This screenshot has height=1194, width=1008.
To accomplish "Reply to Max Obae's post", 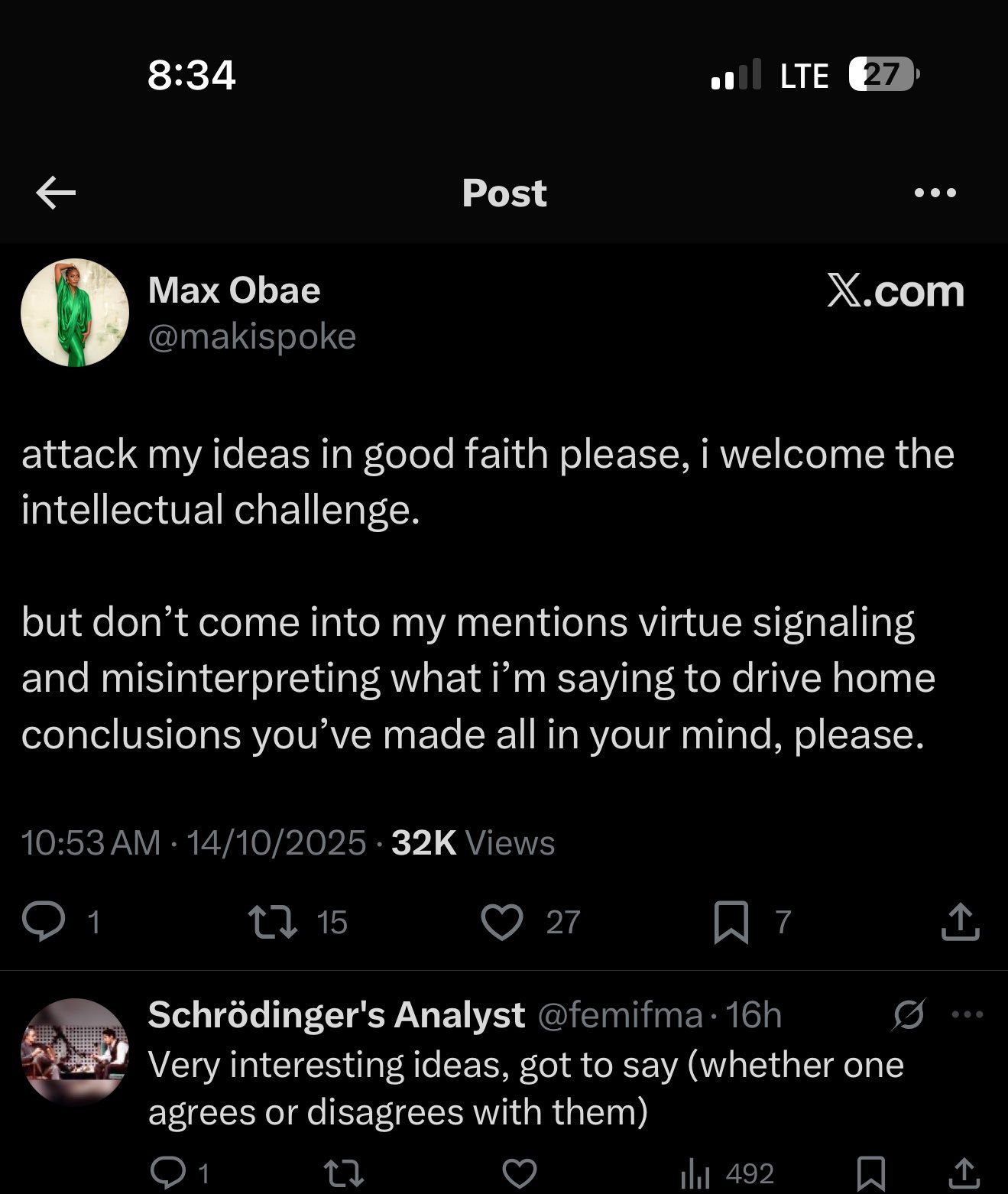I will tap(44, 920).
